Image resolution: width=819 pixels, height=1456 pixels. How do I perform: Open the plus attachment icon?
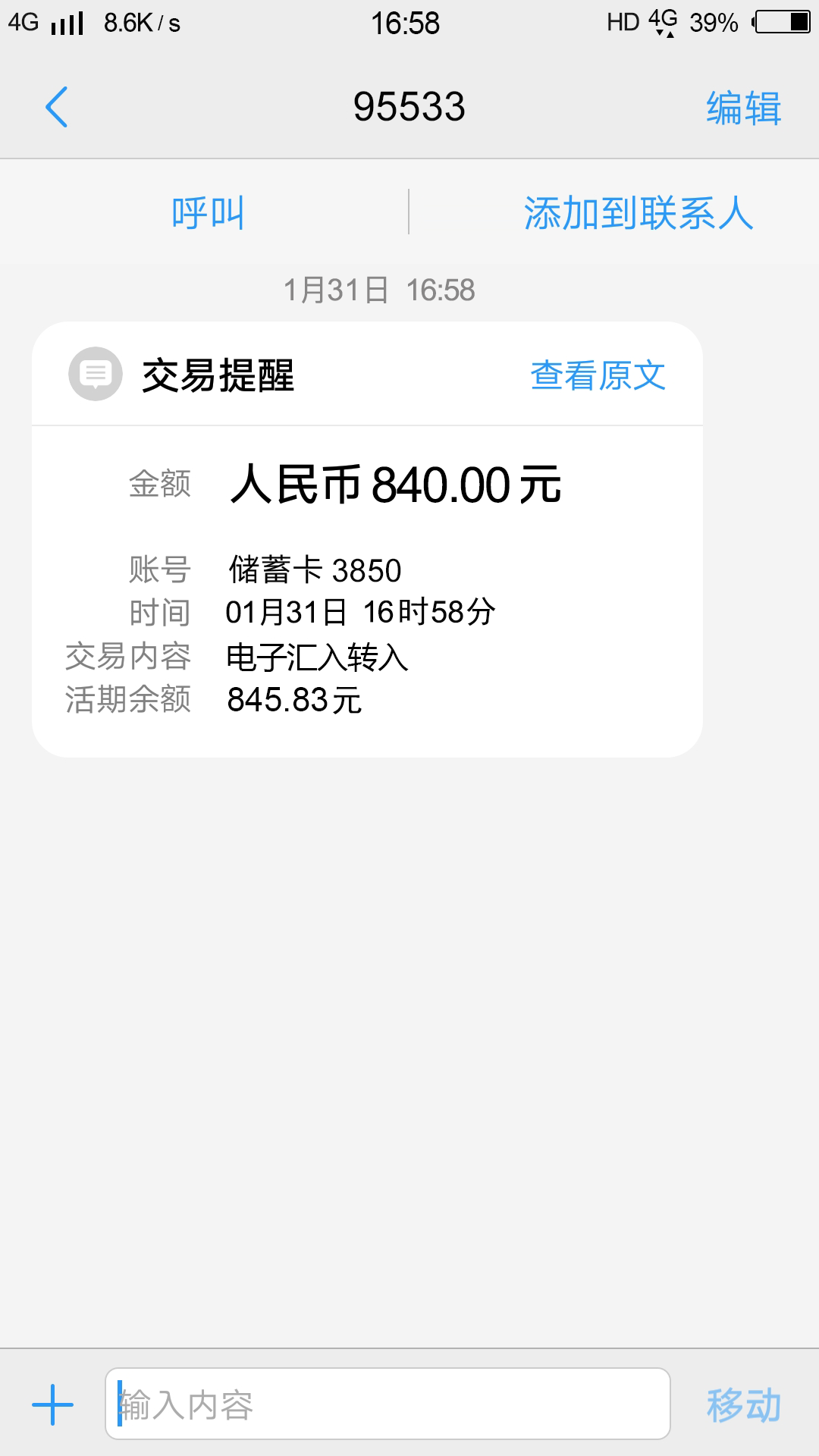click(52, 1404)
